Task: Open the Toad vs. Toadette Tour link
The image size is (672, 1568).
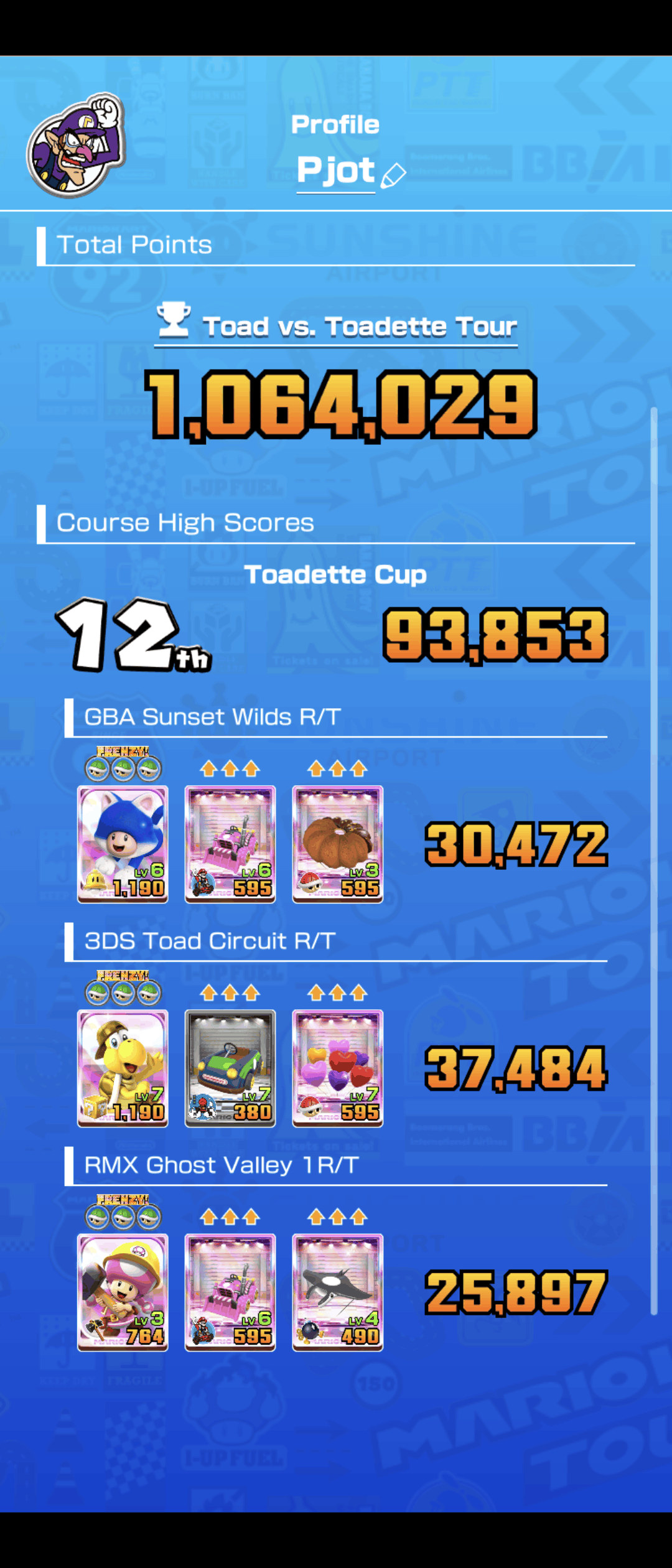Action: click(336, 326)
